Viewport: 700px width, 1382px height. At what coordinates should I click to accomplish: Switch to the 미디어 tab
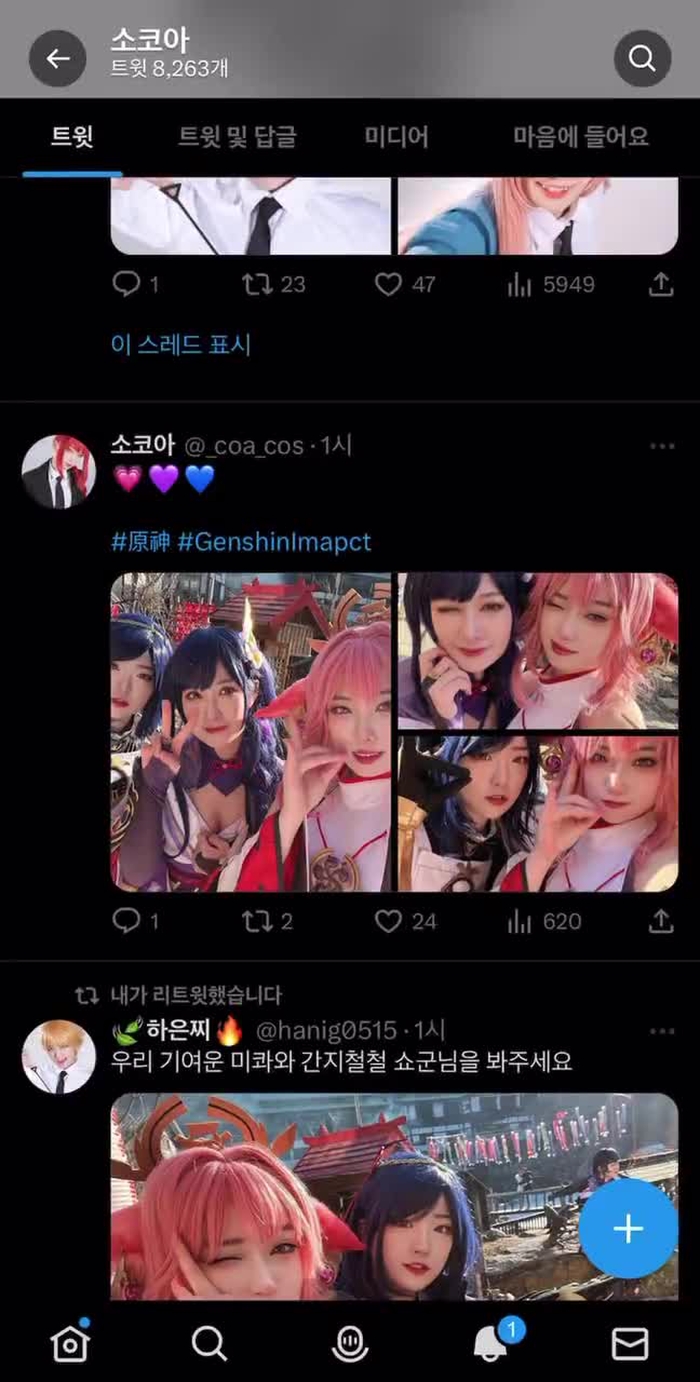[x=396, y=137]
